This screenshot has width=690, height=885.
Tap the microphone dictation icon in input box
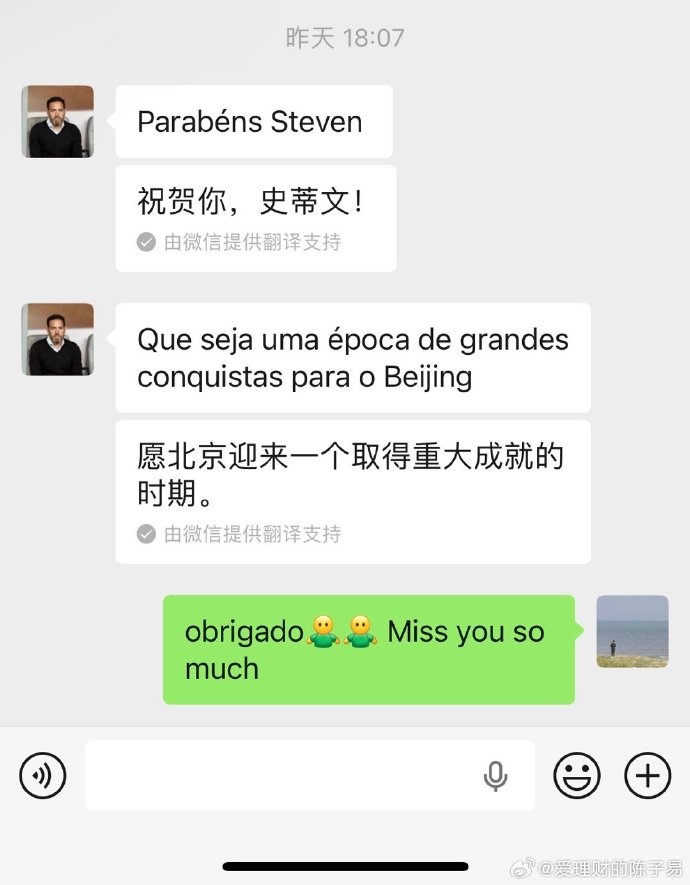(495, 775)
